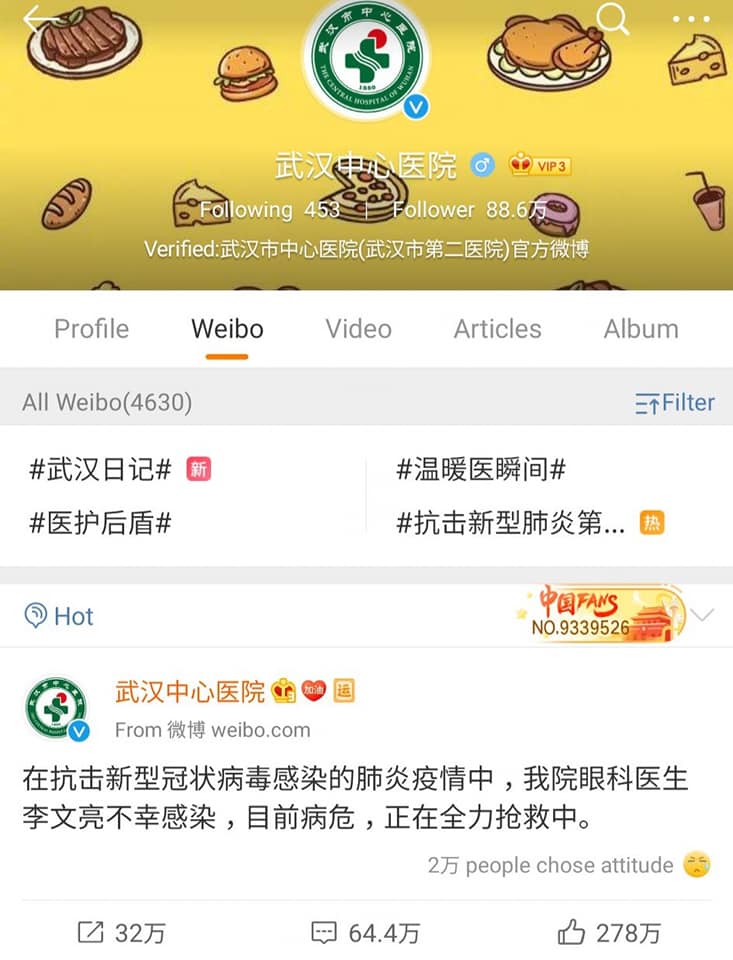
Task: Tap the large profile avatar in header
Action: (366, 60)
